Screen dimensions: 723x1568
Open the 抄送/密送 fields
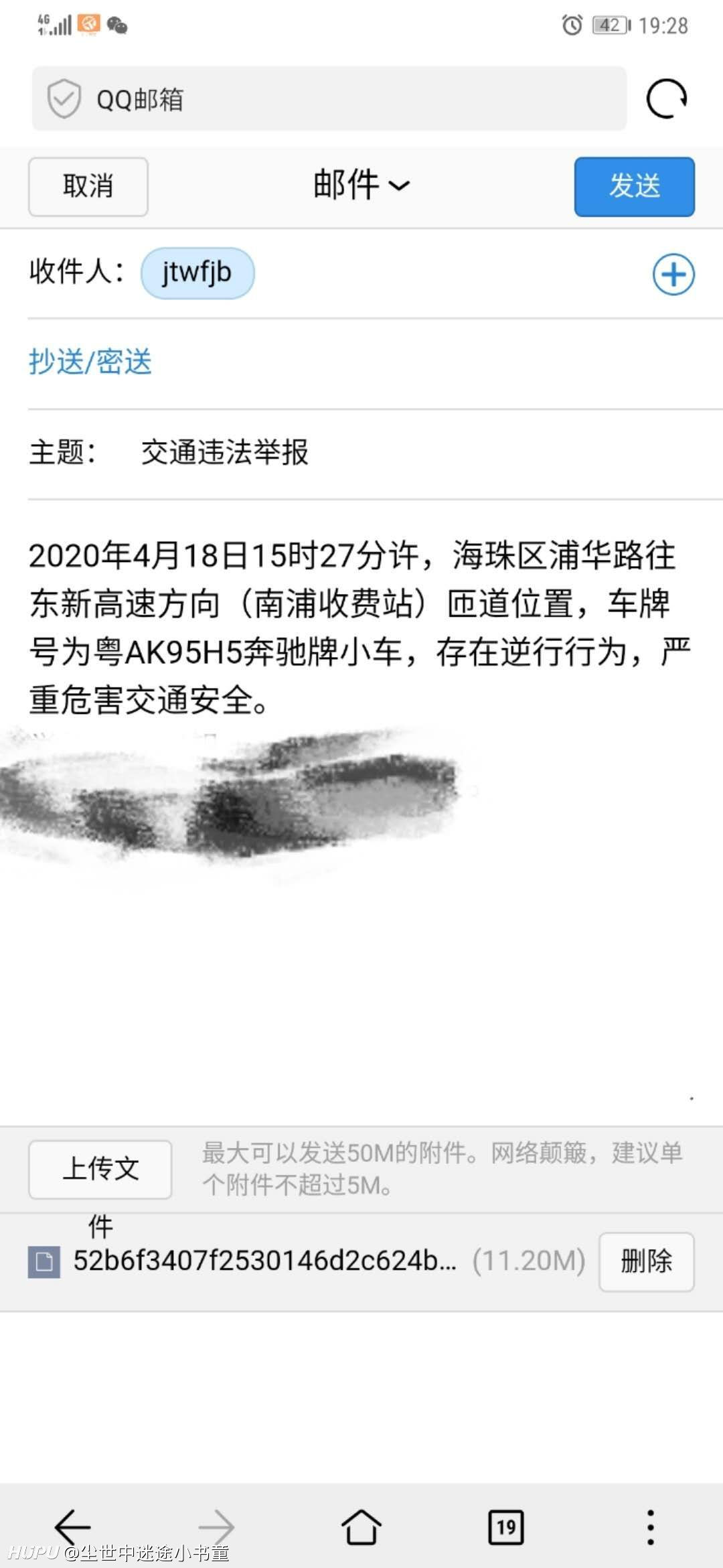point(90,362)
